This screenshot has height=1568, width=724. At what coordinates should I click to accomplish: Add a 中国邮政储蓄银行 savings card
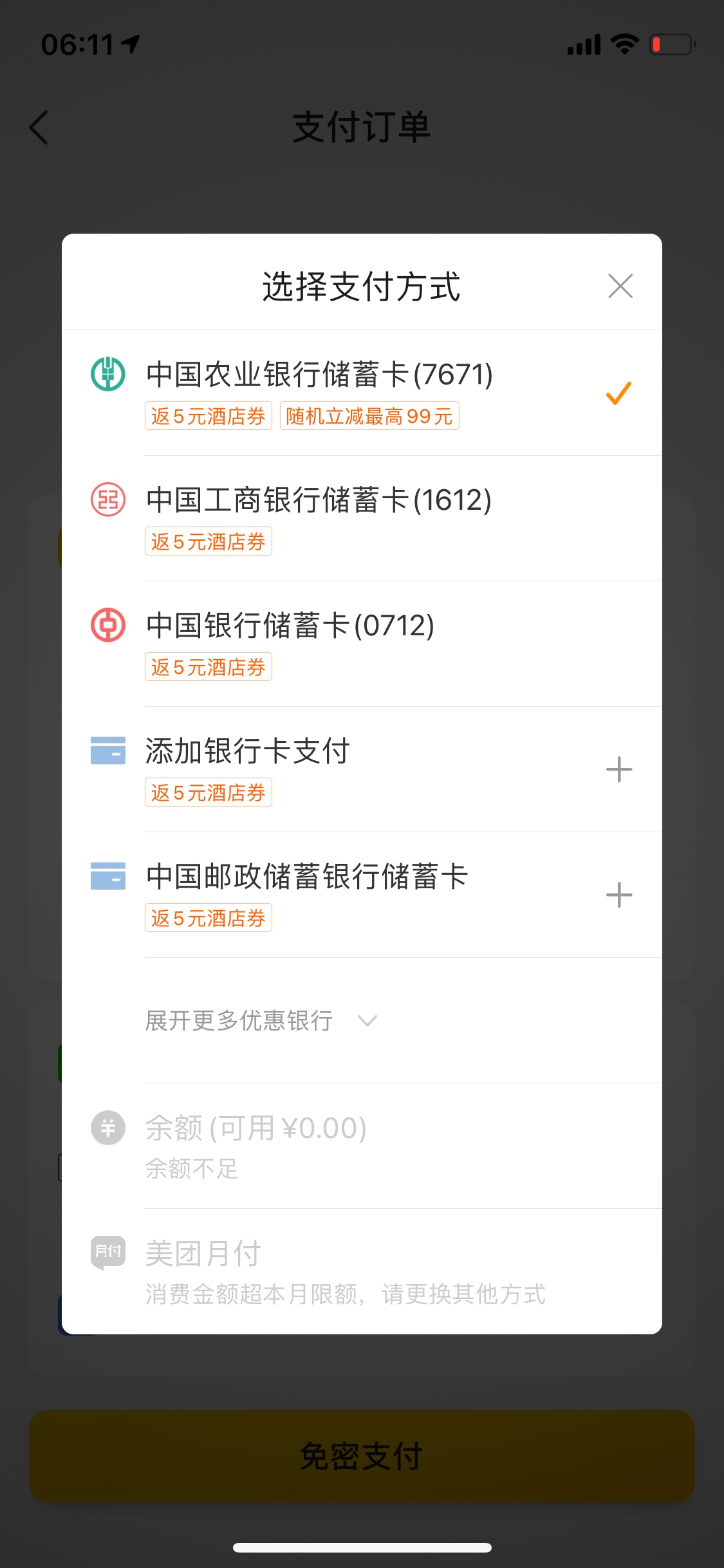[362, 895]
